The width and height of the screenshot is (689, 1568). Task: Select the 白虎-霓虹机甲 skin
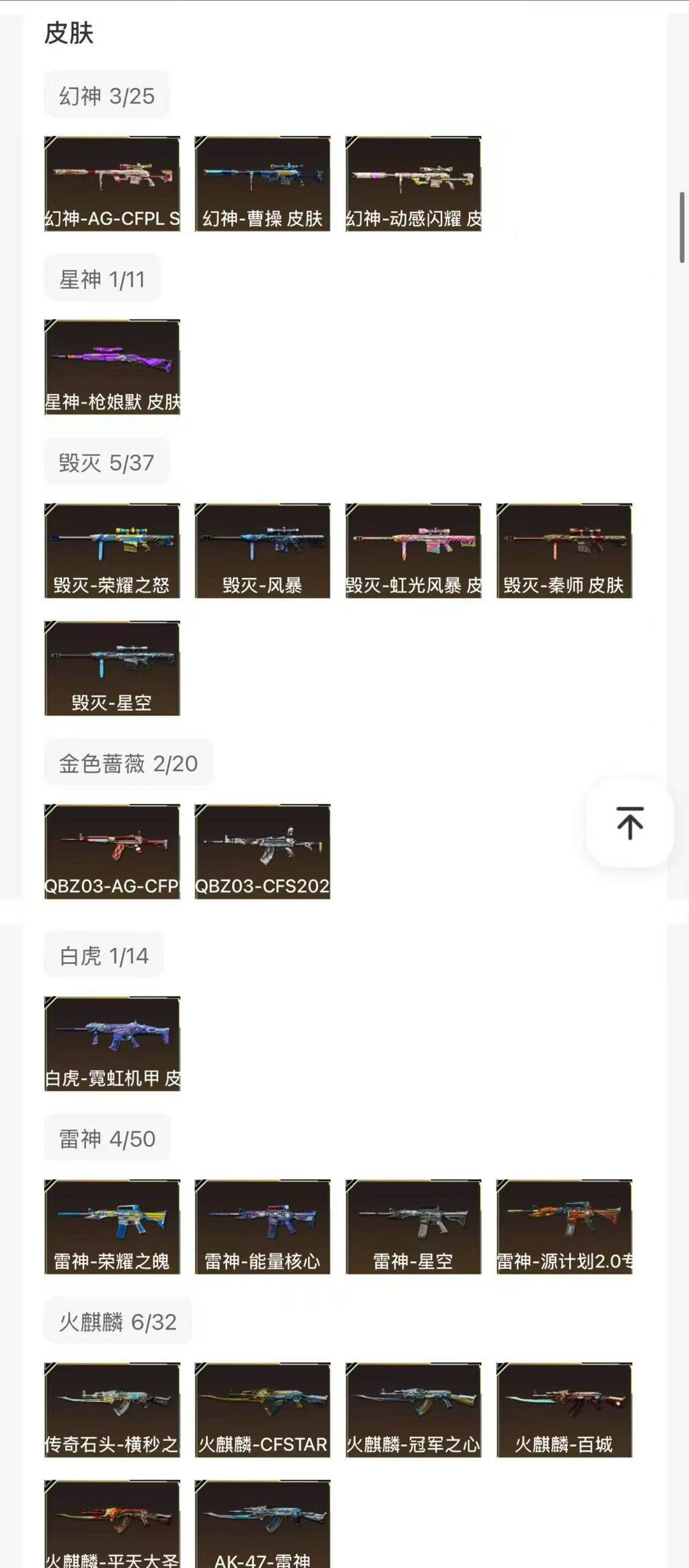click(112, 1043)
